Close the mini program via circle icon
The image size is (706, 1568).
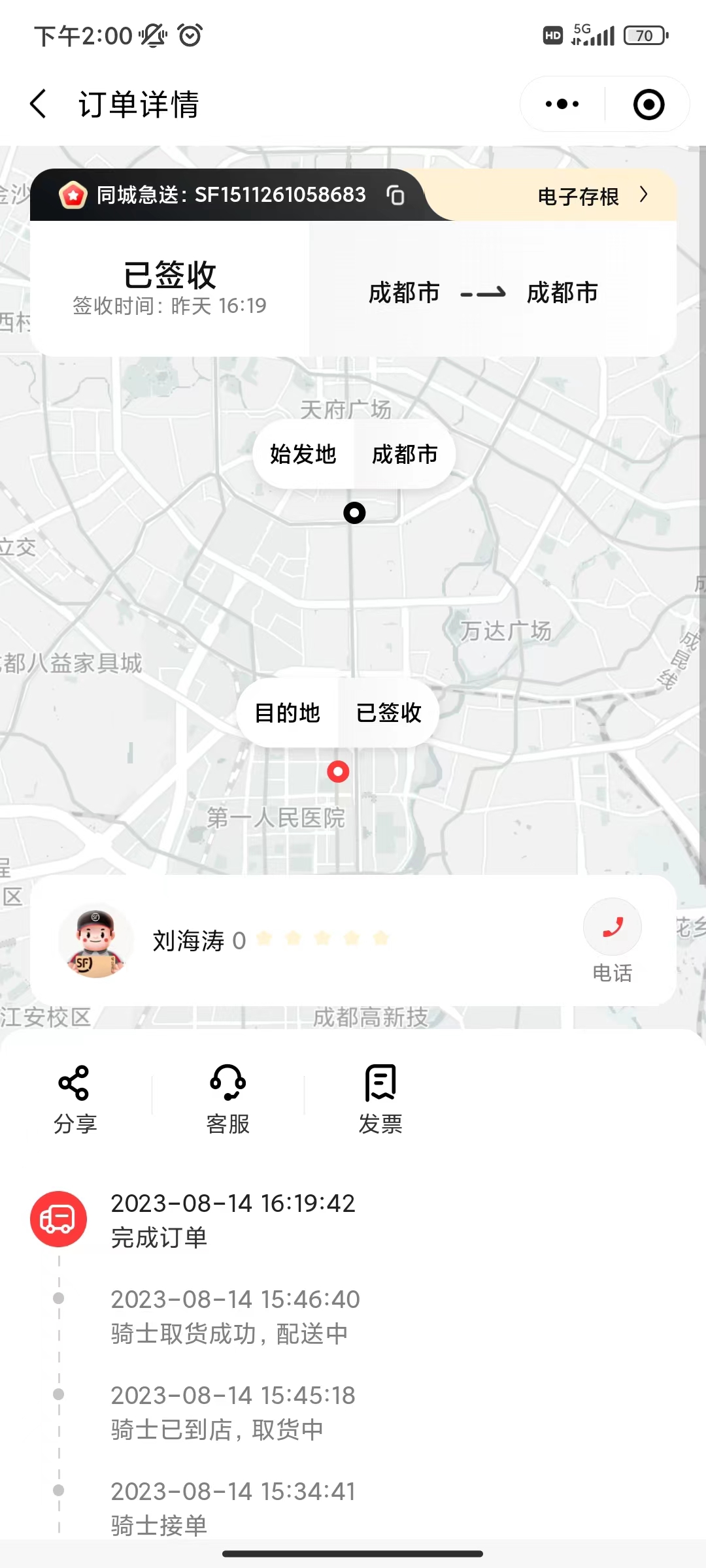tap(648, 105)
